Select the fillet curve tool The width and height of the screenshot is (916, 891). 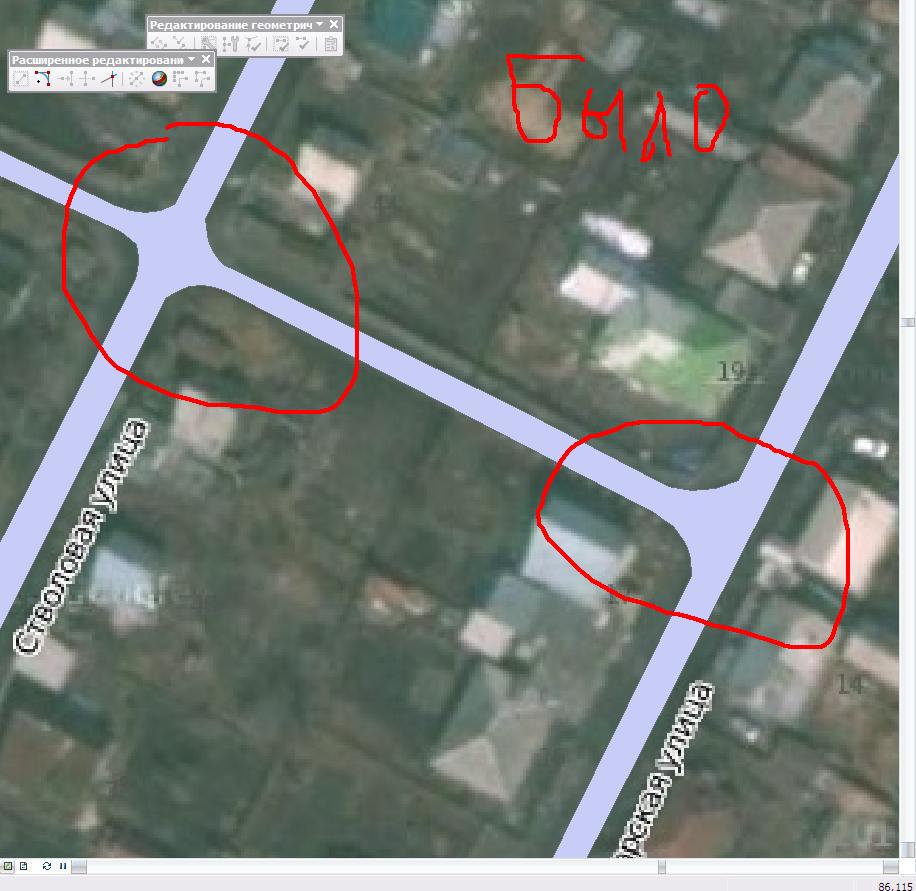pos(43,79)
